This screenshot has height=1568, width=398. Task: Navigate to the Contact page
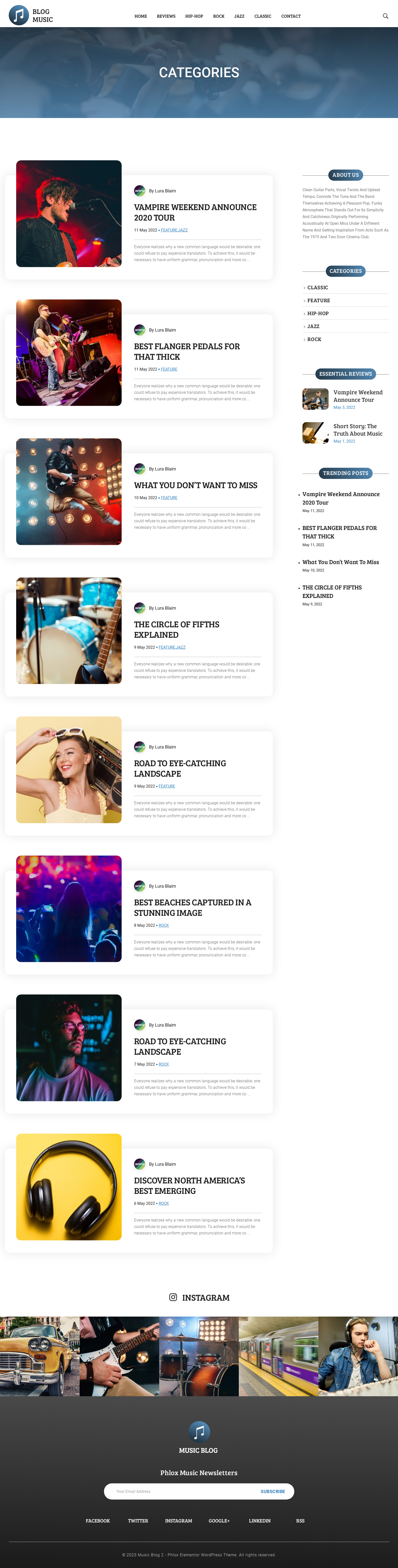291,16
